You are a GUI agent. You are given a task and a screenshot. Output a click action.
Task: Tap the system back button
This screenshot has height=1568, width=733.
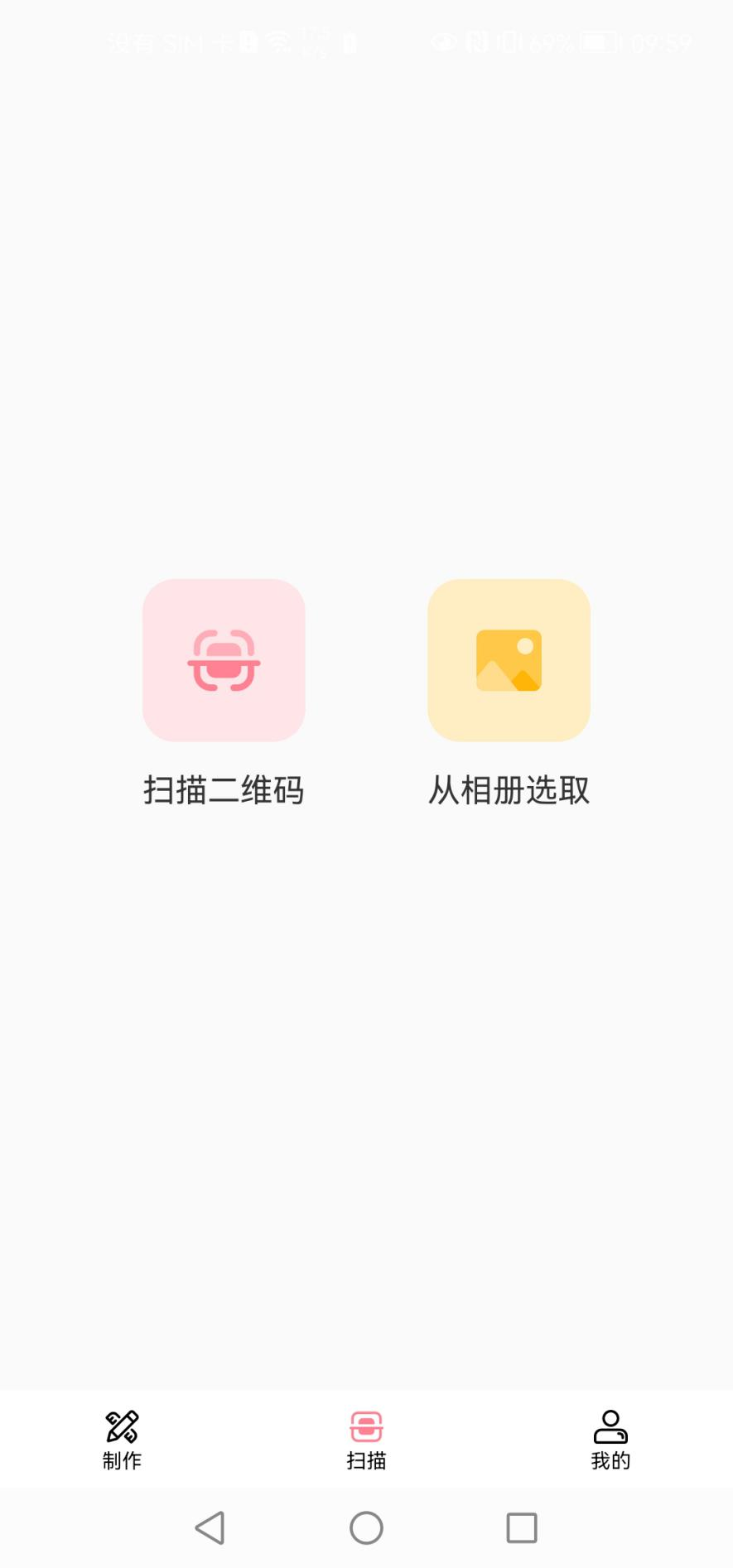coord(210,1528)
